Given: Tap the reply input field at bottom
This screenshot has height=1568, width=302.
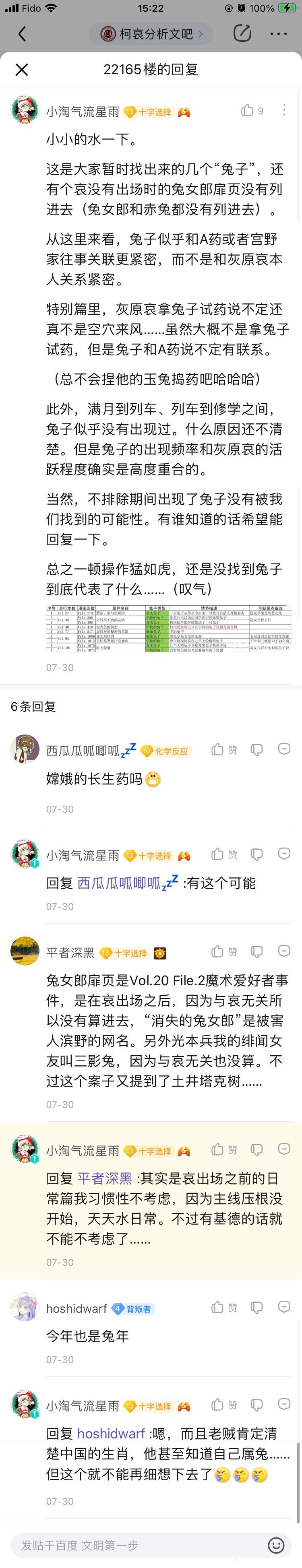Looking at the screenshot, I should 134,1545.
